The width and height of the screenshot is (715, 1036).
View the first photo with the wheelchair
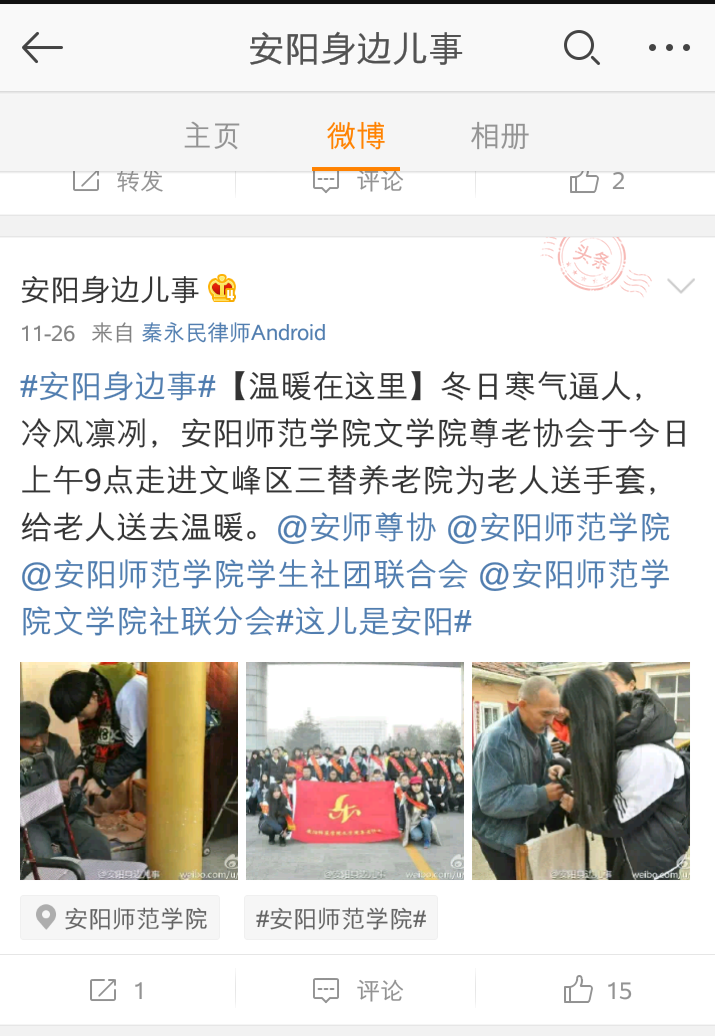(x=129, y=770)
